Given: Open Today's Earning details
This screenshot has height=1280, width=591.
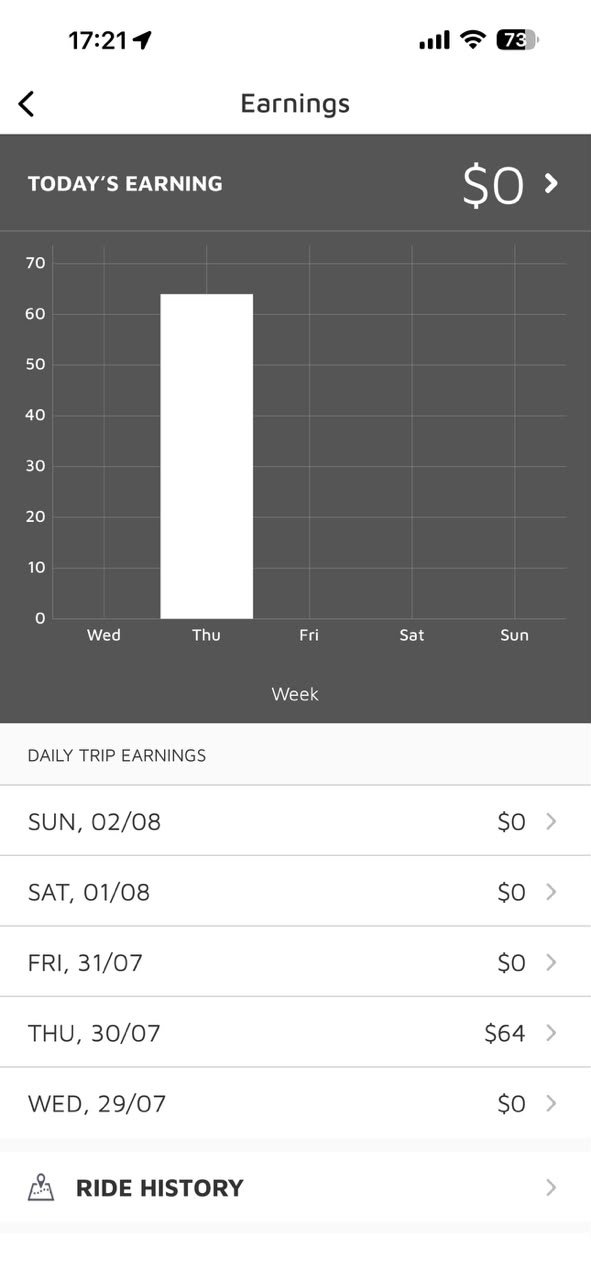Looking at the screenshot, I should click(x=295, y=184).
